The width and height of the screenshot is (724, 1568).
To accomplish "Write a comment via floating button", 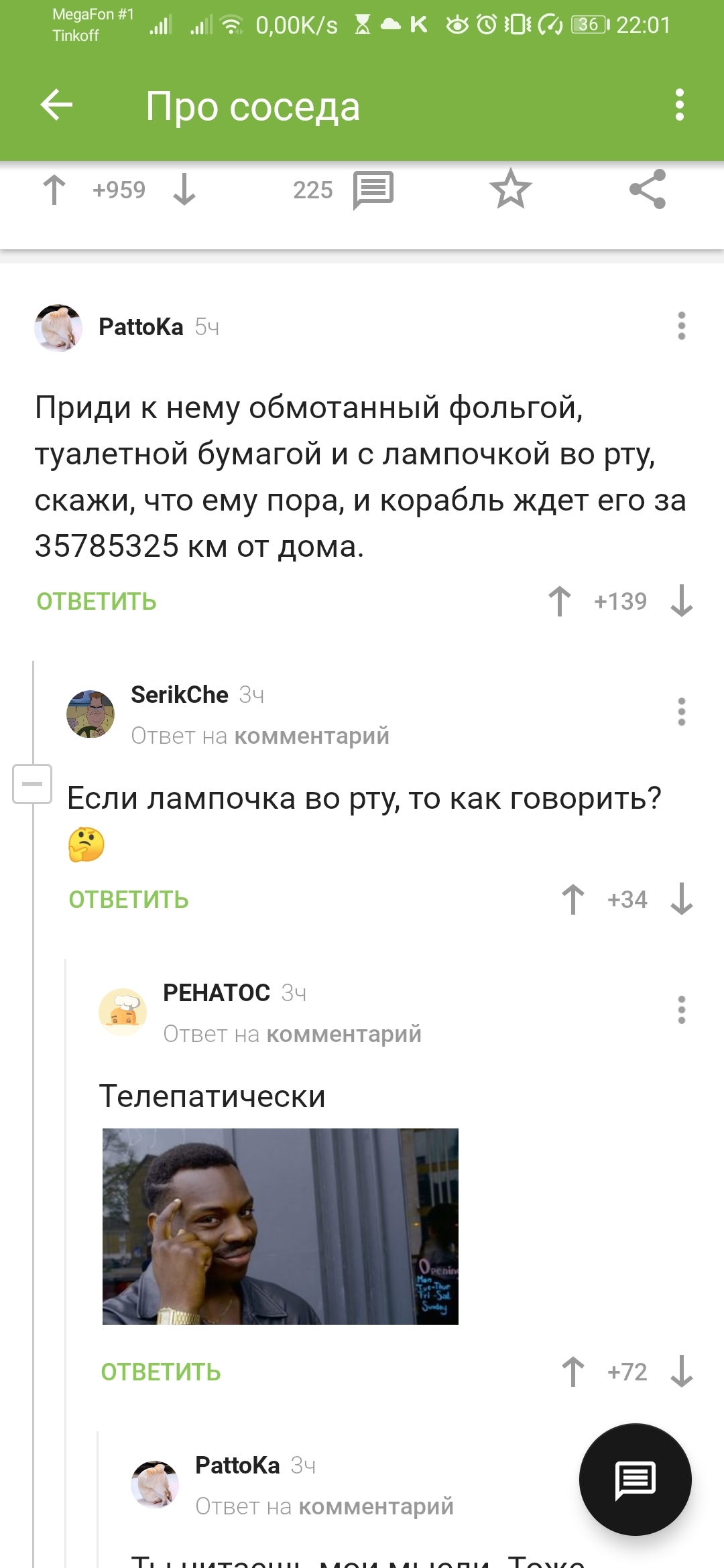I will [x=635, y=1480].
